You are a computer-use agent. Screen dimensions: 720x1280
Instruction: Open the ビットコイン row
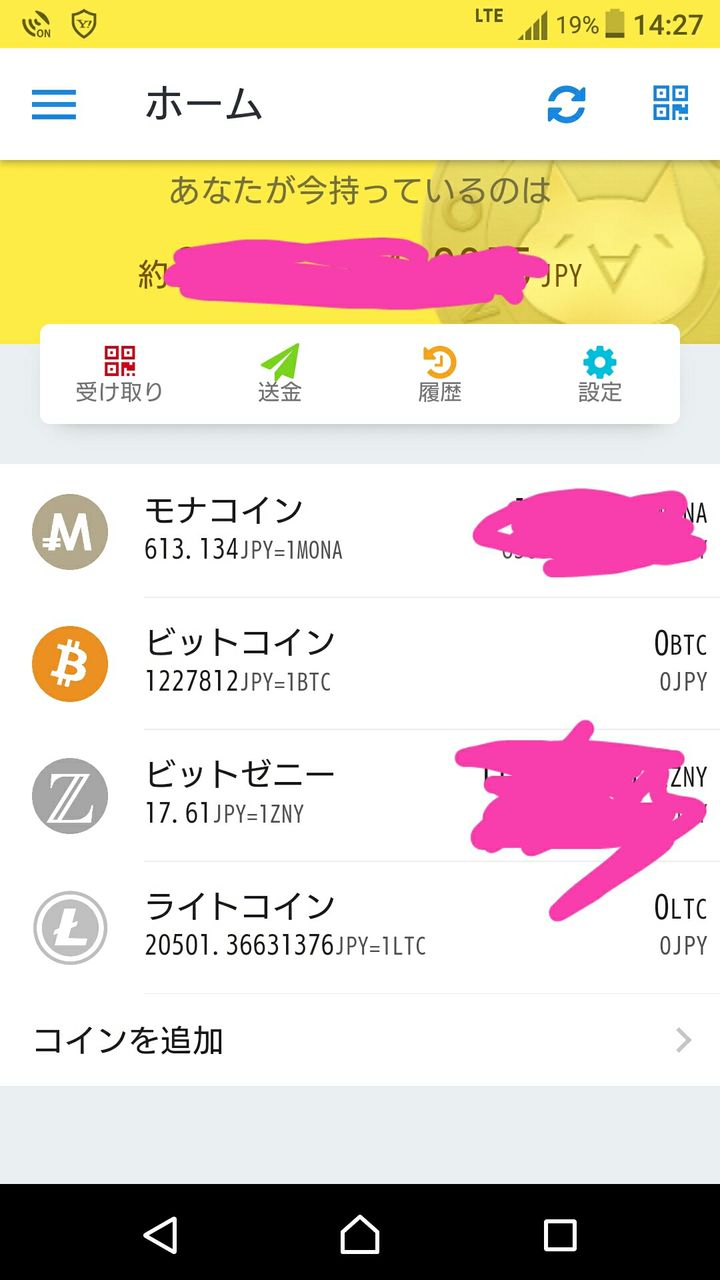(x=360, y=663)
